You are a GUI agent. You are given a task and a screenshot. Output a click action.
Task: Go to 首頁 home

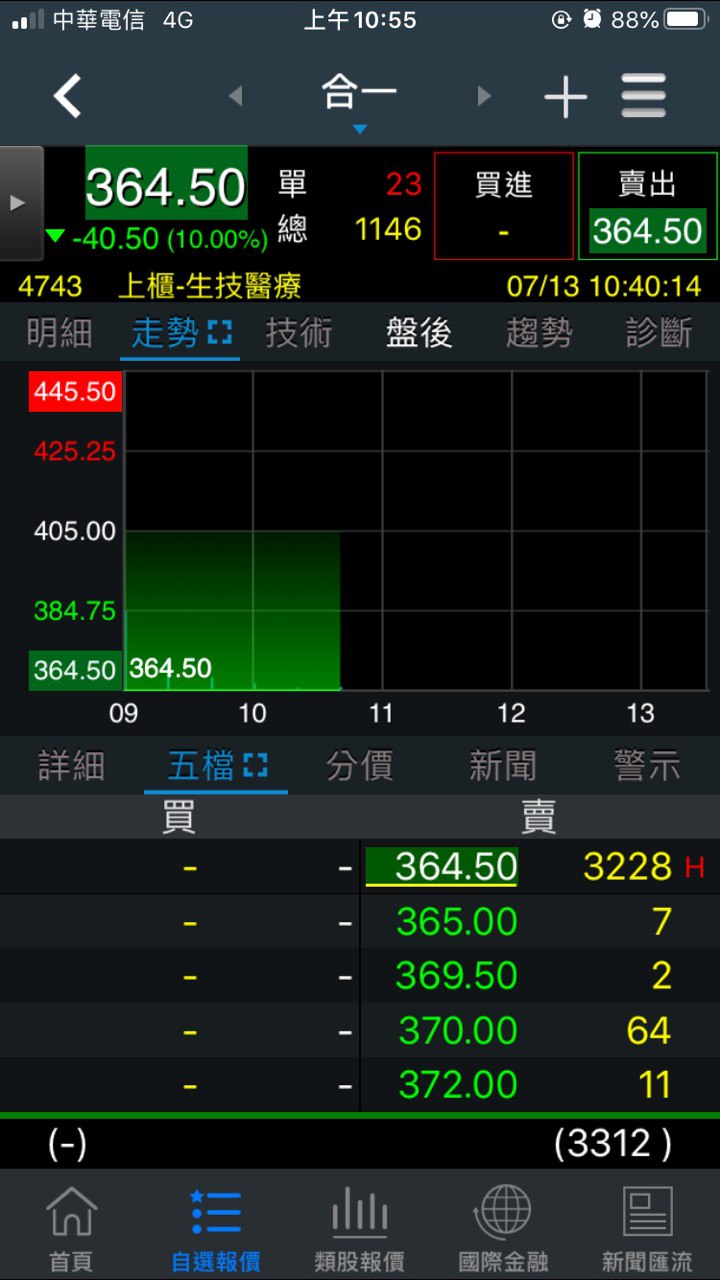click(71, 1227)
